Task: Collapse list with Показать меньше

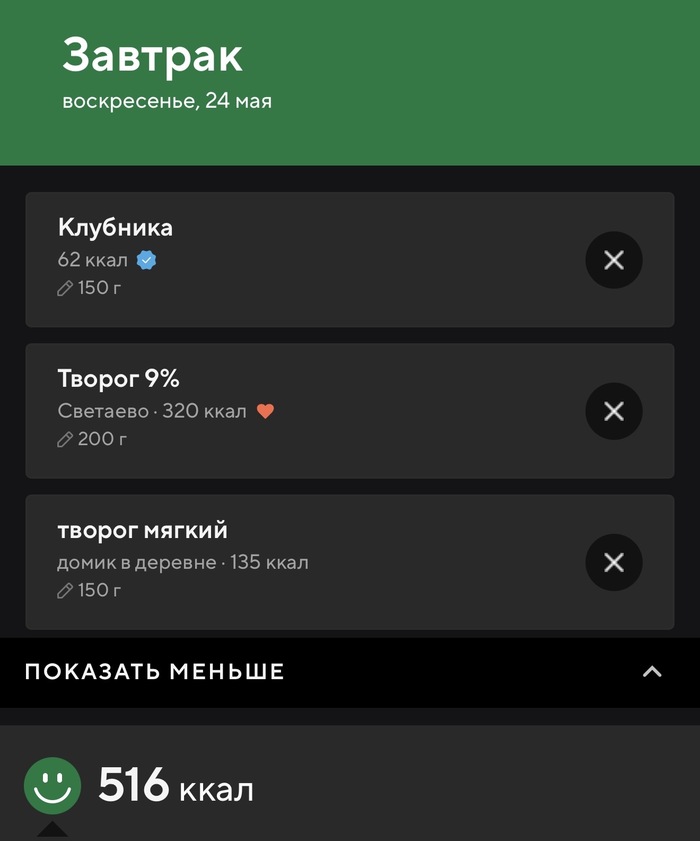Action: [x=350, y=672]
